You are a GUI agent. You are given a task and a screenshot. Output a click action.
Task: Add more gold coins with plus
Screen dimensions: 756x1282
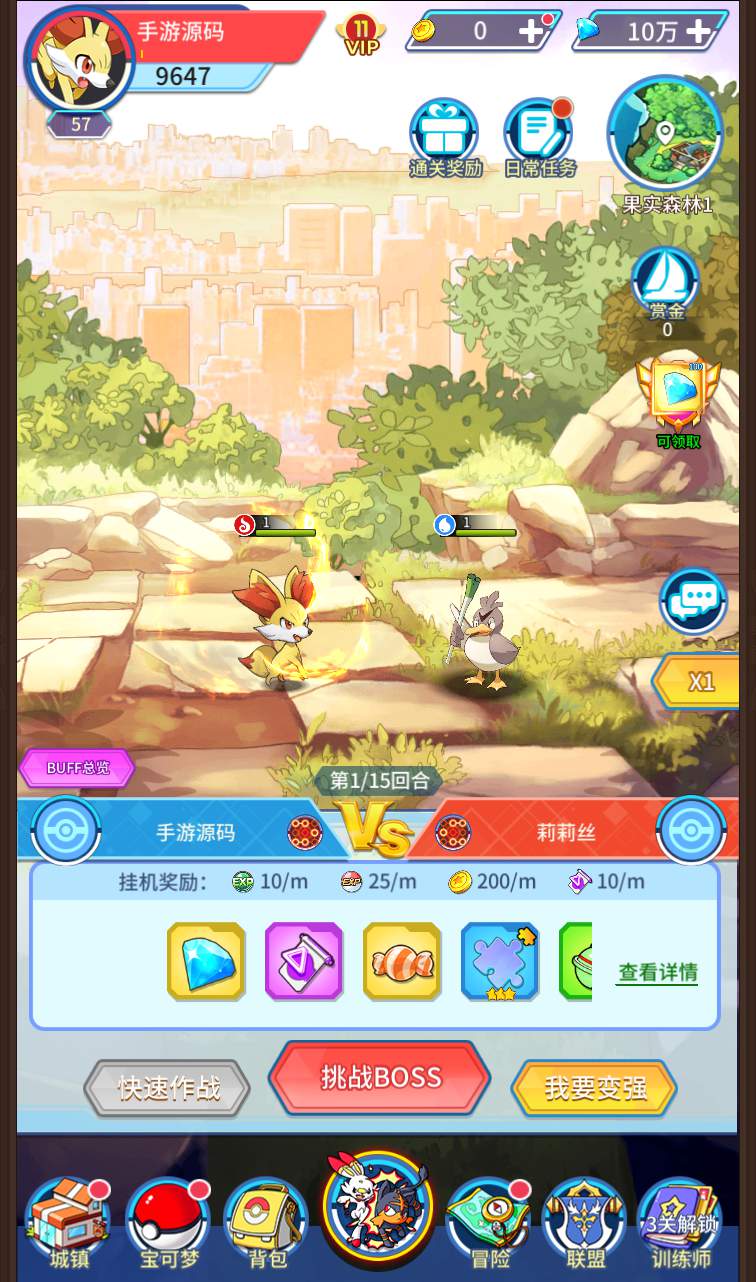(531, 32)
